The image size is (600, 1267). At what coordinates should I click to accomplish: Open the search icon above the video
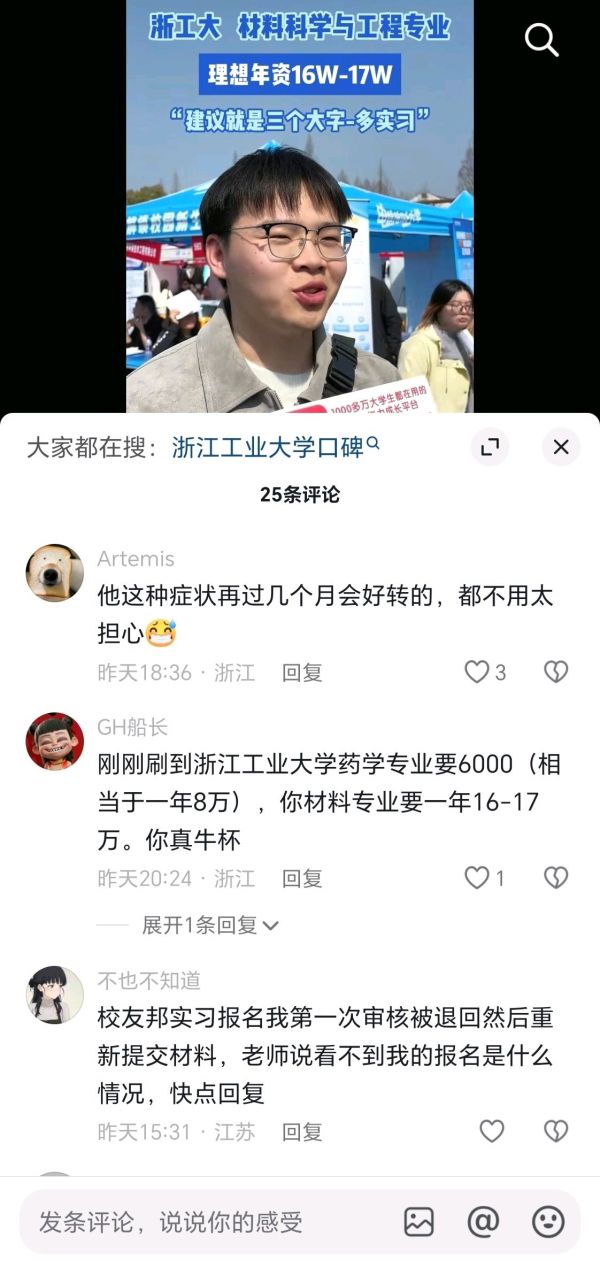click(541, 40)
